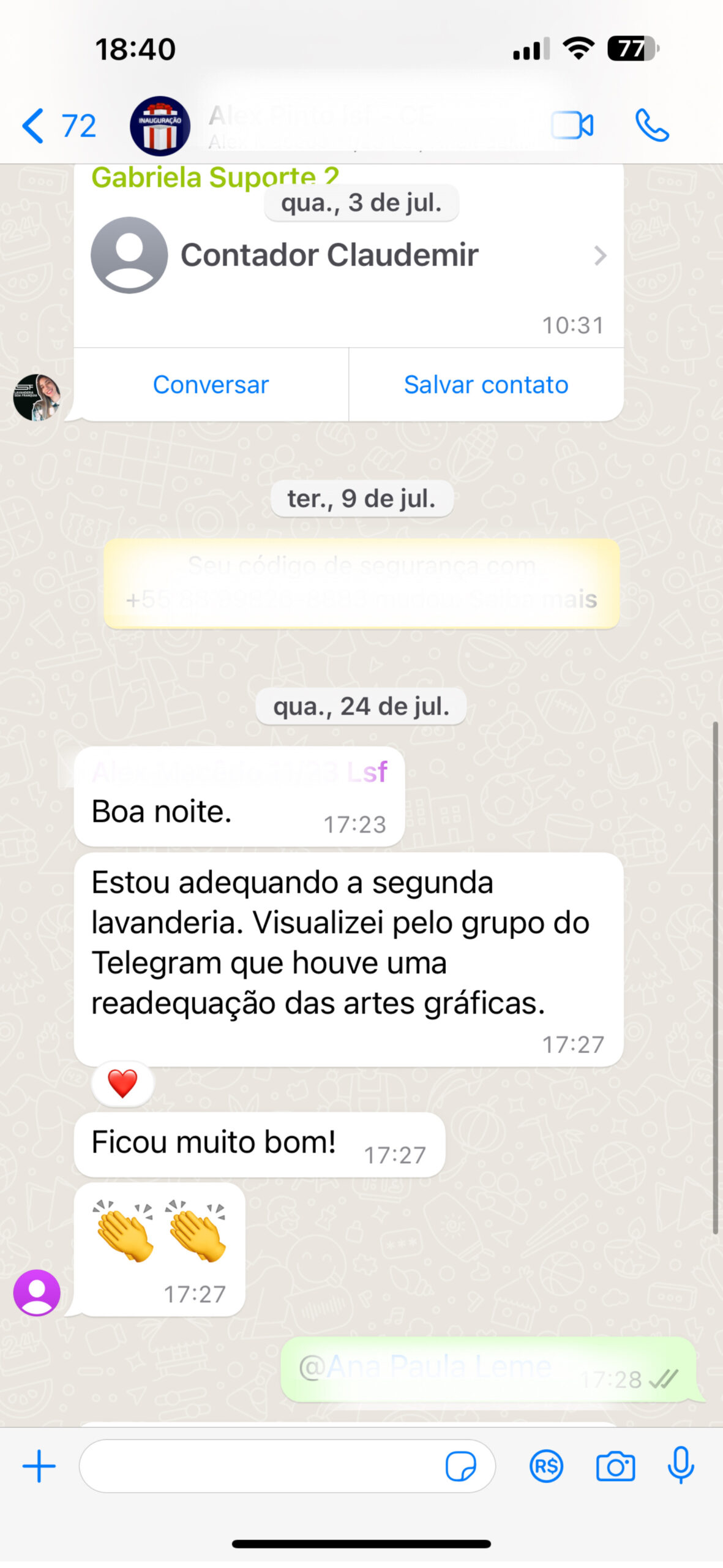Viewport: 723px width, 1568px height.
Task: View the heart reaction on the message
Action: 122,1083
